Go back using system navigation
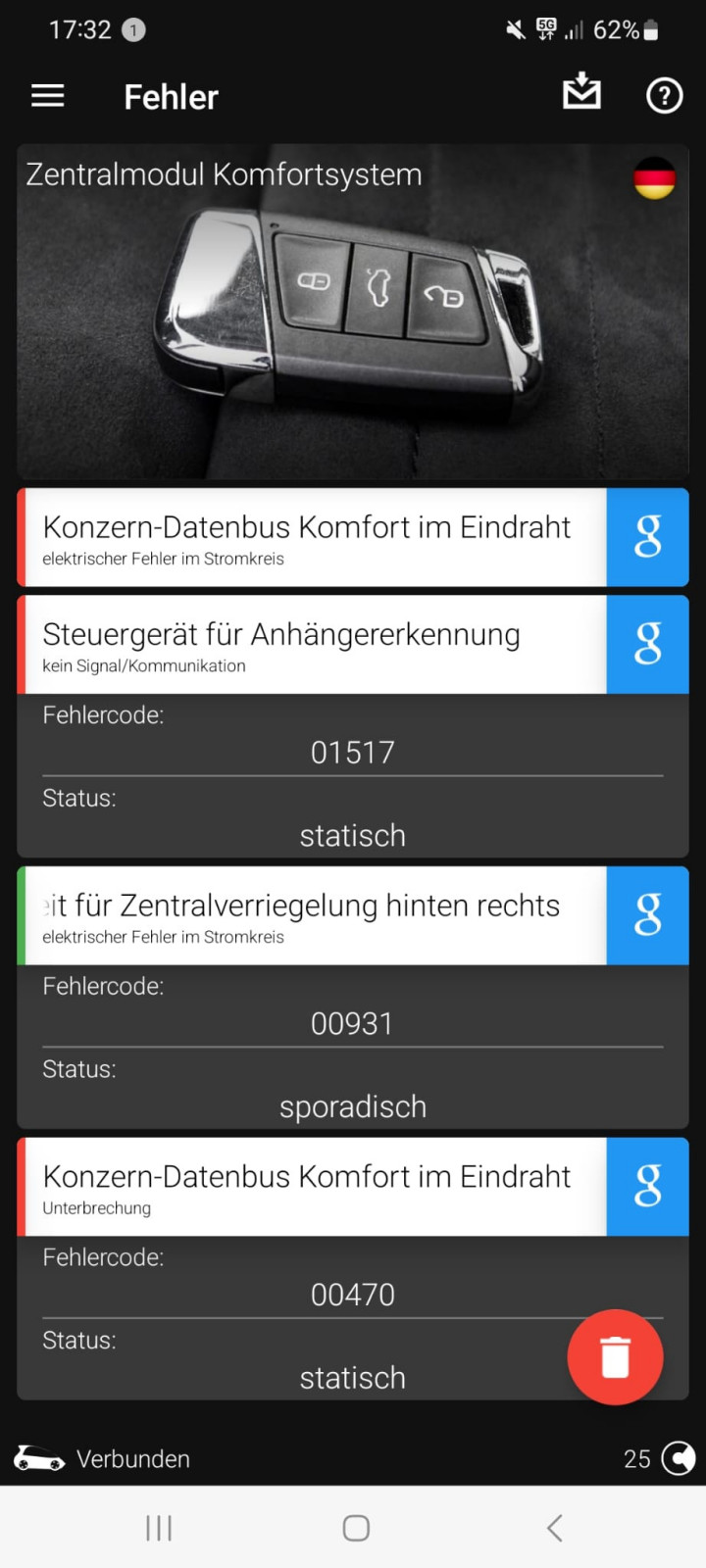 pyautogui.click(x=555, y=1528)
